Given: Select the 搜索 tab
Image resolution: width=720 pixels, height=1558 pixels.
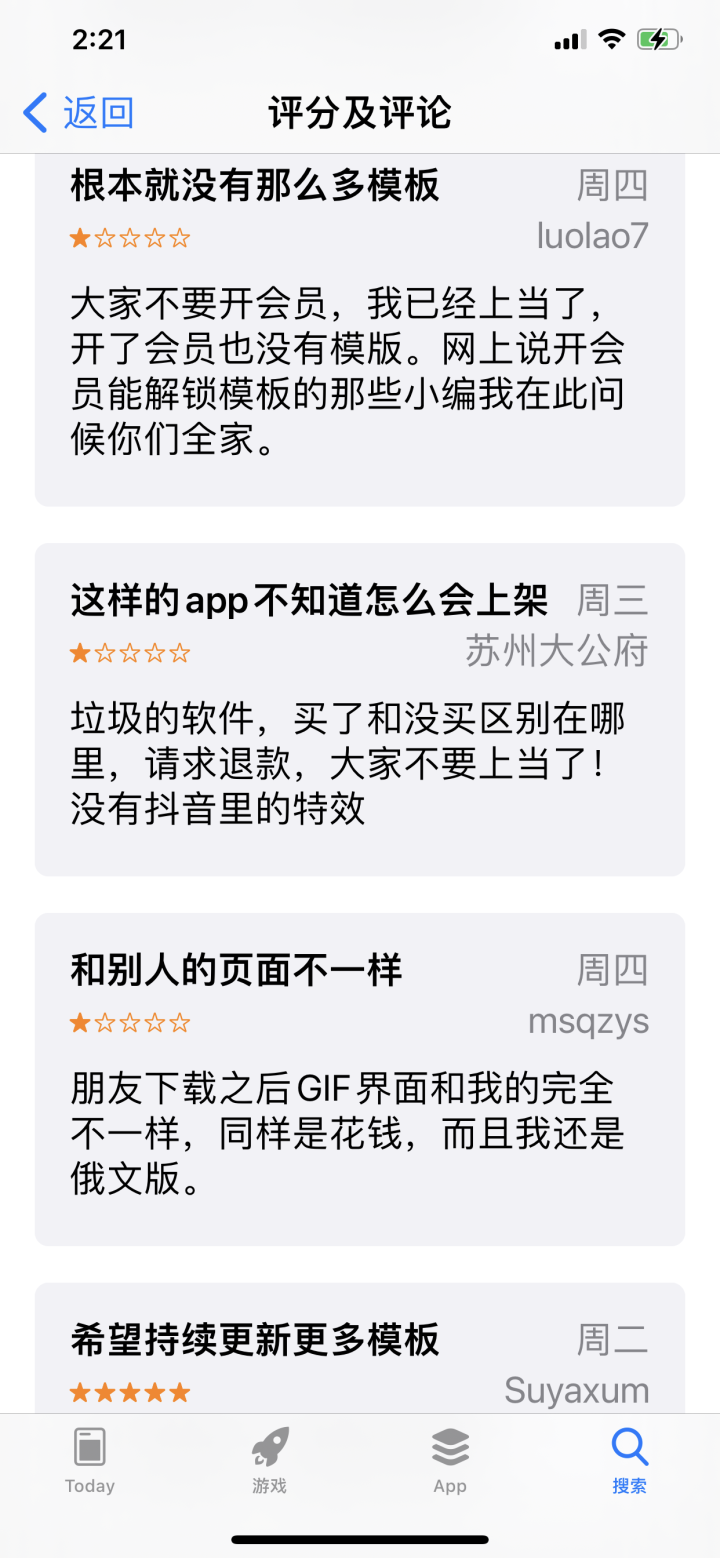Looking at the screenshot, I should pos(630,1461).
